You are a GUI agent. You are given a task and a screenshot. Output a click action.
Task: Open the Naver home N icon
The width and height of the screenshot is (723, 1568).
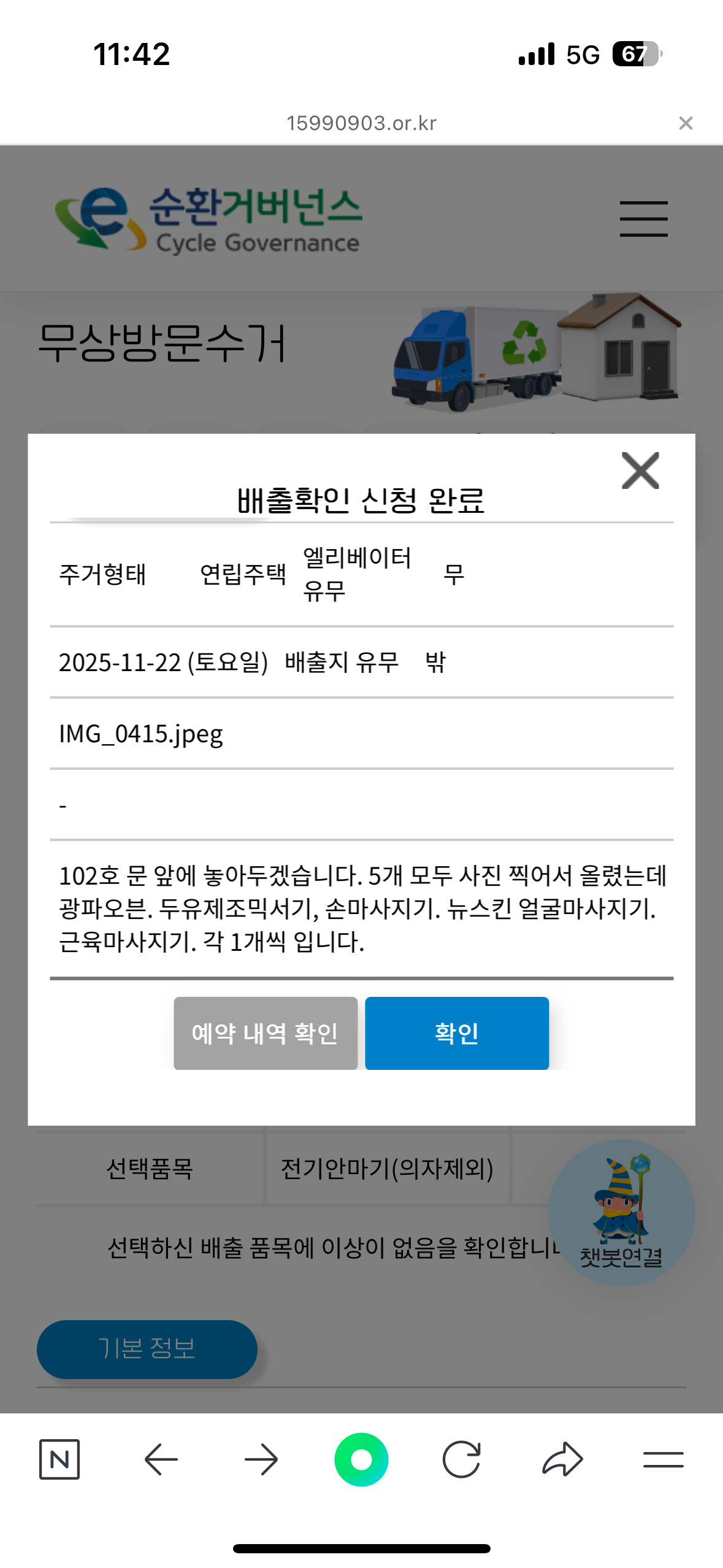[59, 1459]
